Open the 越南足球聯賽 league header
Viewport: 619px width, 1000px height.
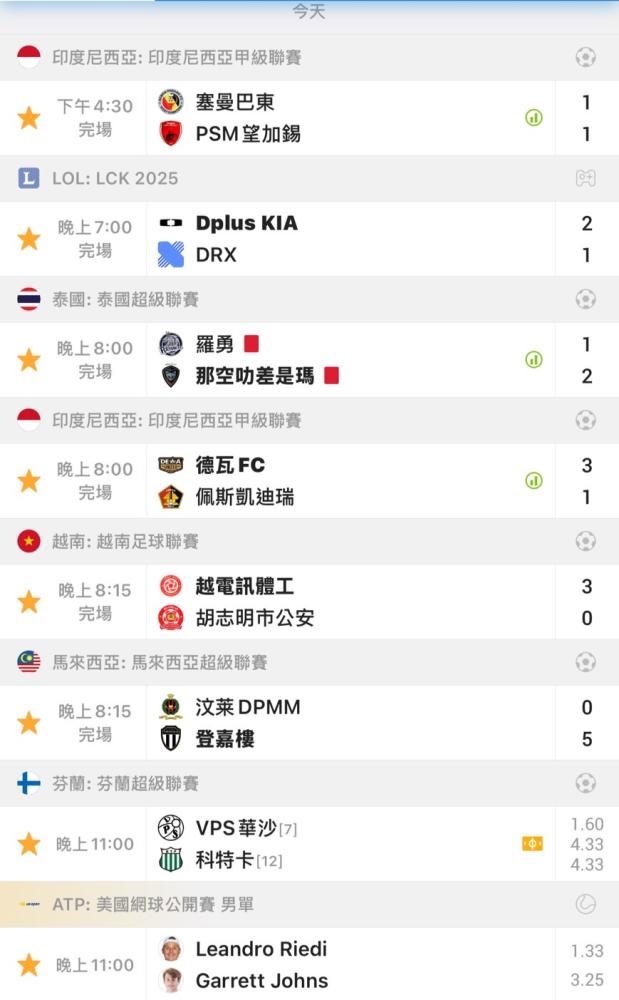(x=309, y=541)
